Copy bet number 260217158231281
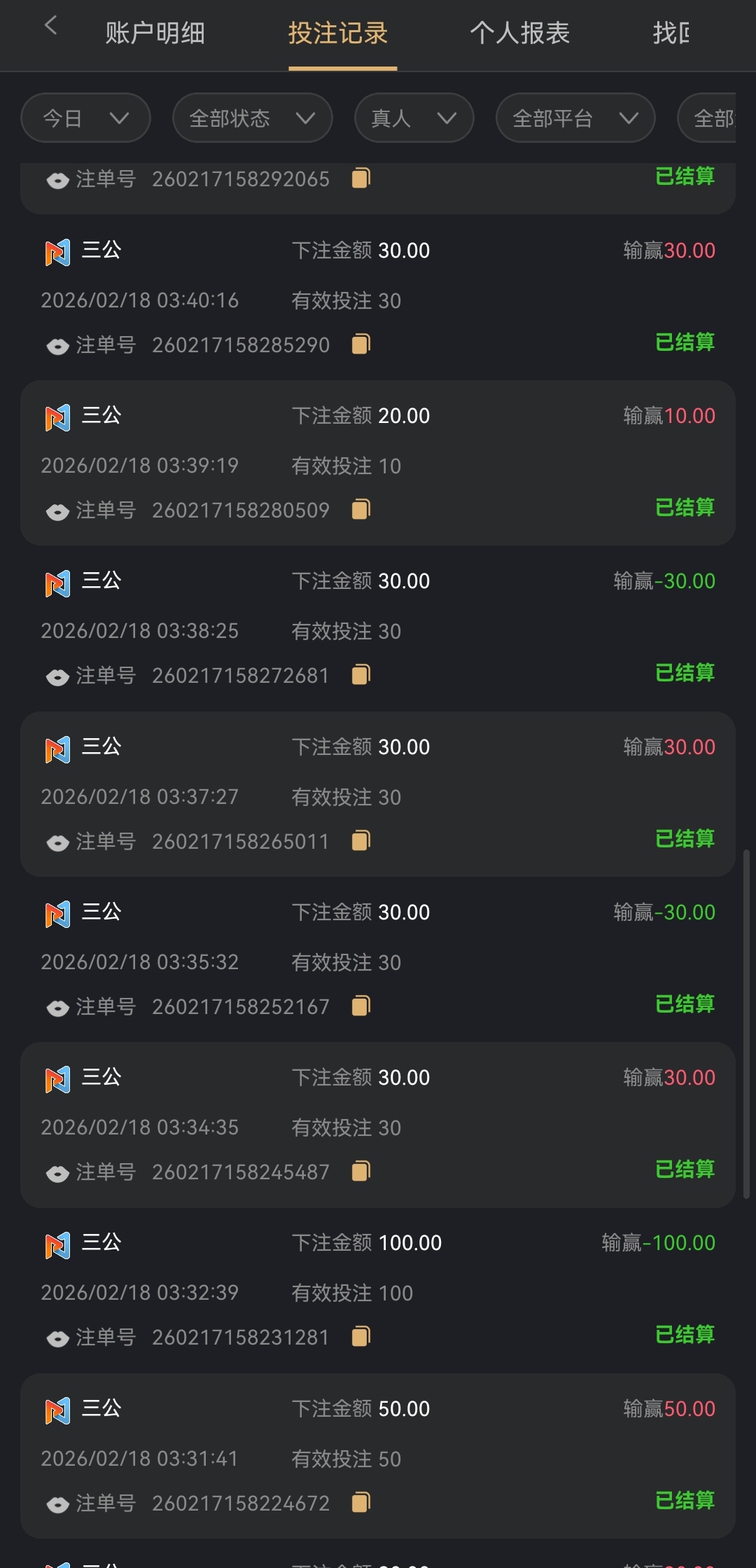Image resolution: width=756 pixels, height=1568 pixels. click(x=360, y=1336)
